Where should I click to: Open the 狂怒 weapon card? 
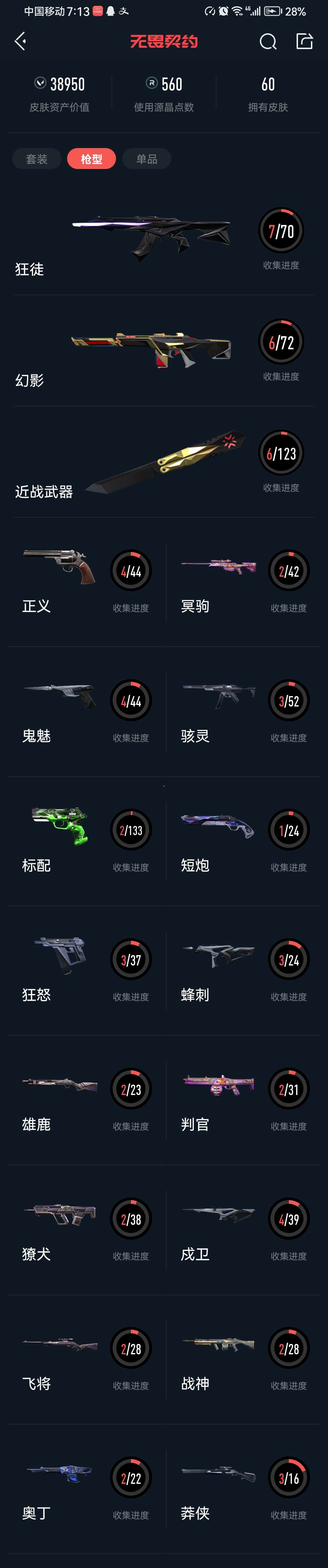click(85, 970)
